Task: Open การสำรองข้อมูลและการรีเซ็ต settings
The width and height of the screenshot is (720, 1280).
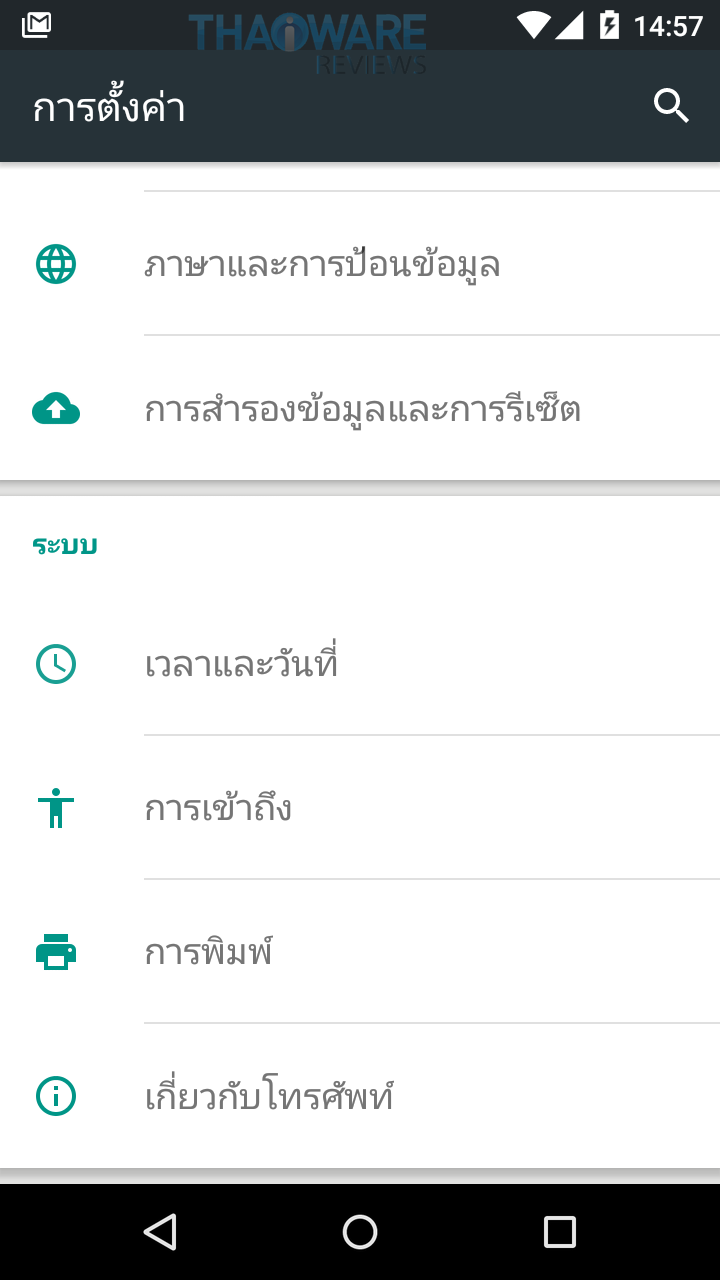Action: (362, 409)
